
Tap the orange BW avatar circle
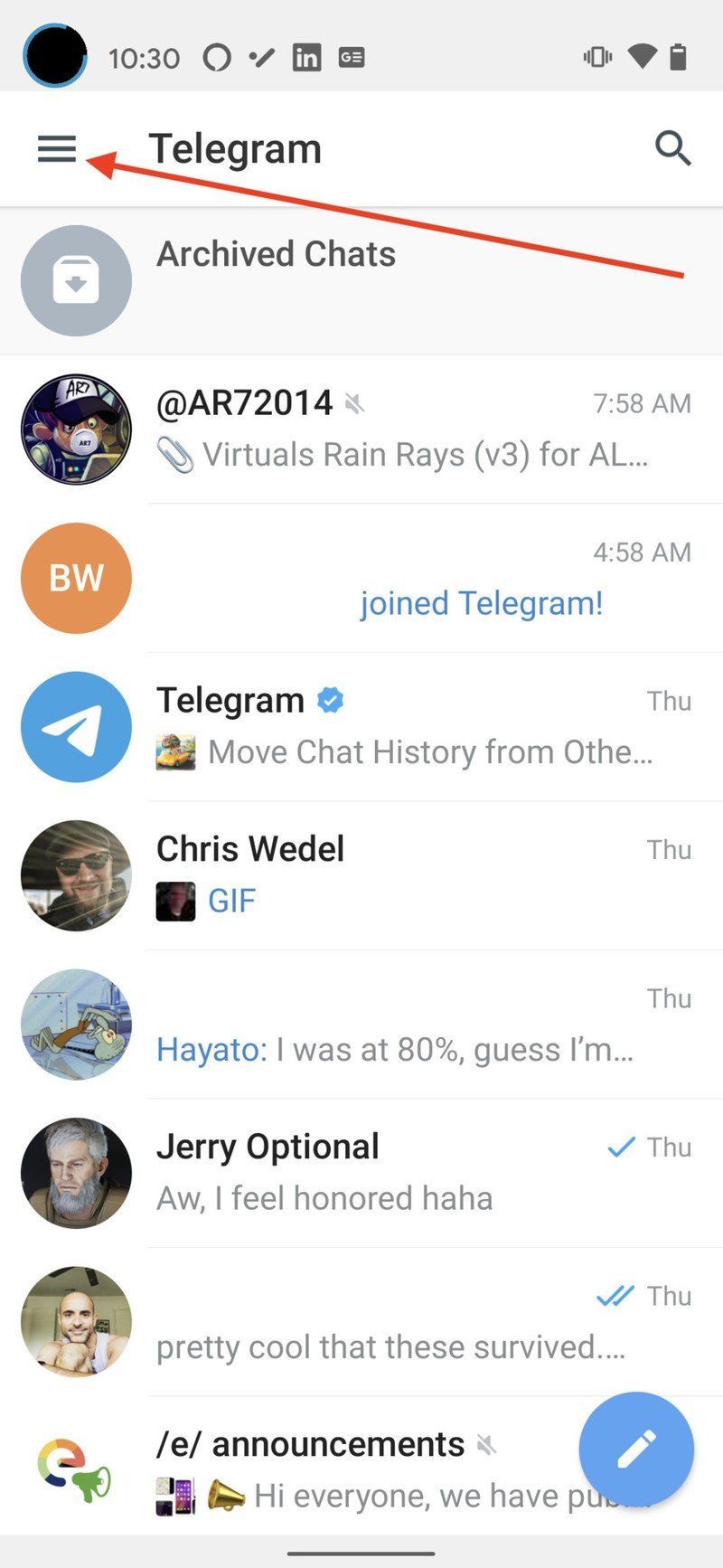coord(76,577)
